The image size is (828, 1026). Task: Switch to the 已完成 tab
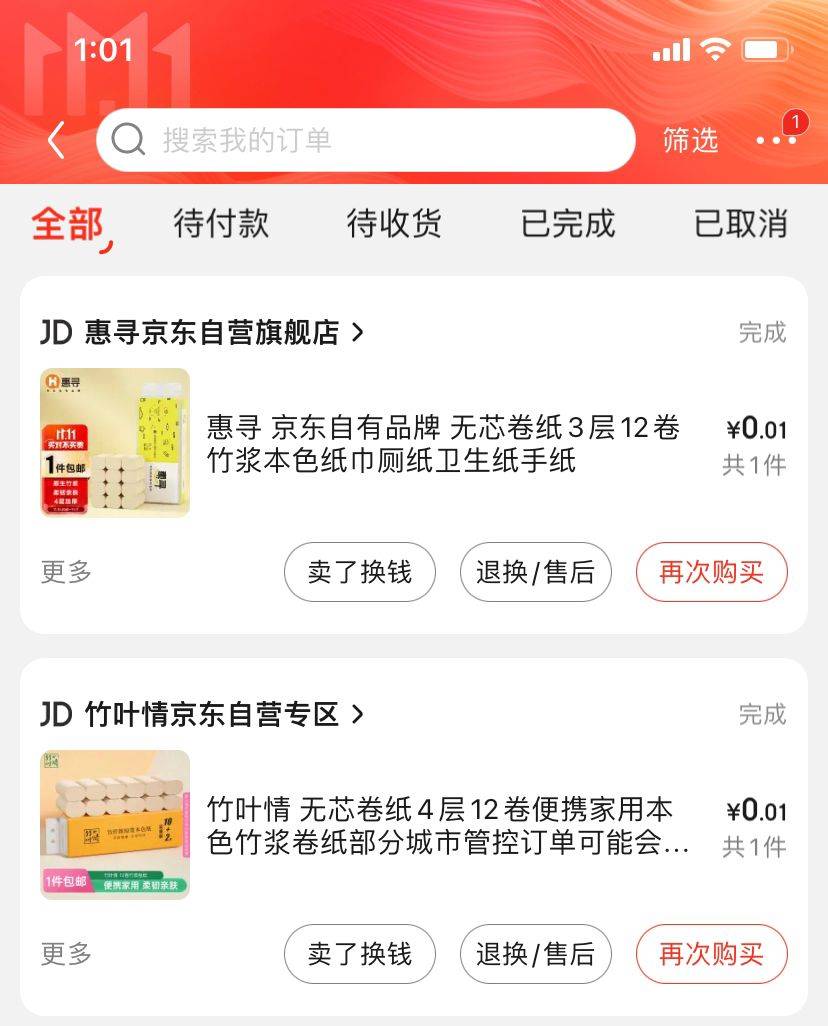567,224
